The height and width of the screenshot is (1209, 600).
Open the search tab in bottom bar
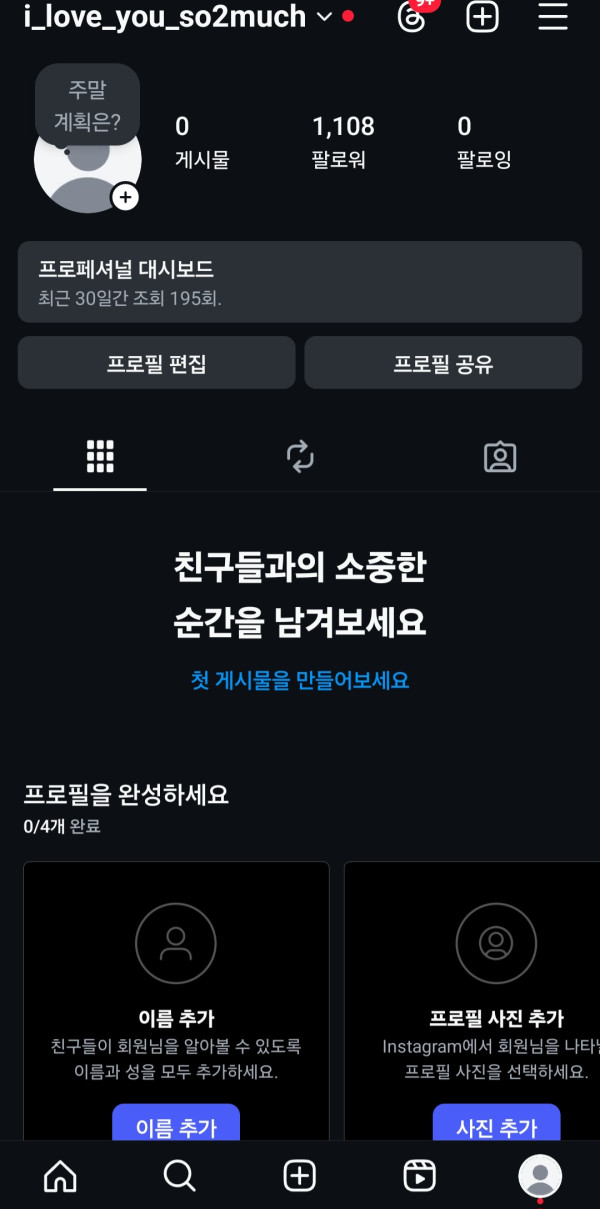pyautogui.click(x=180, y=1176)
